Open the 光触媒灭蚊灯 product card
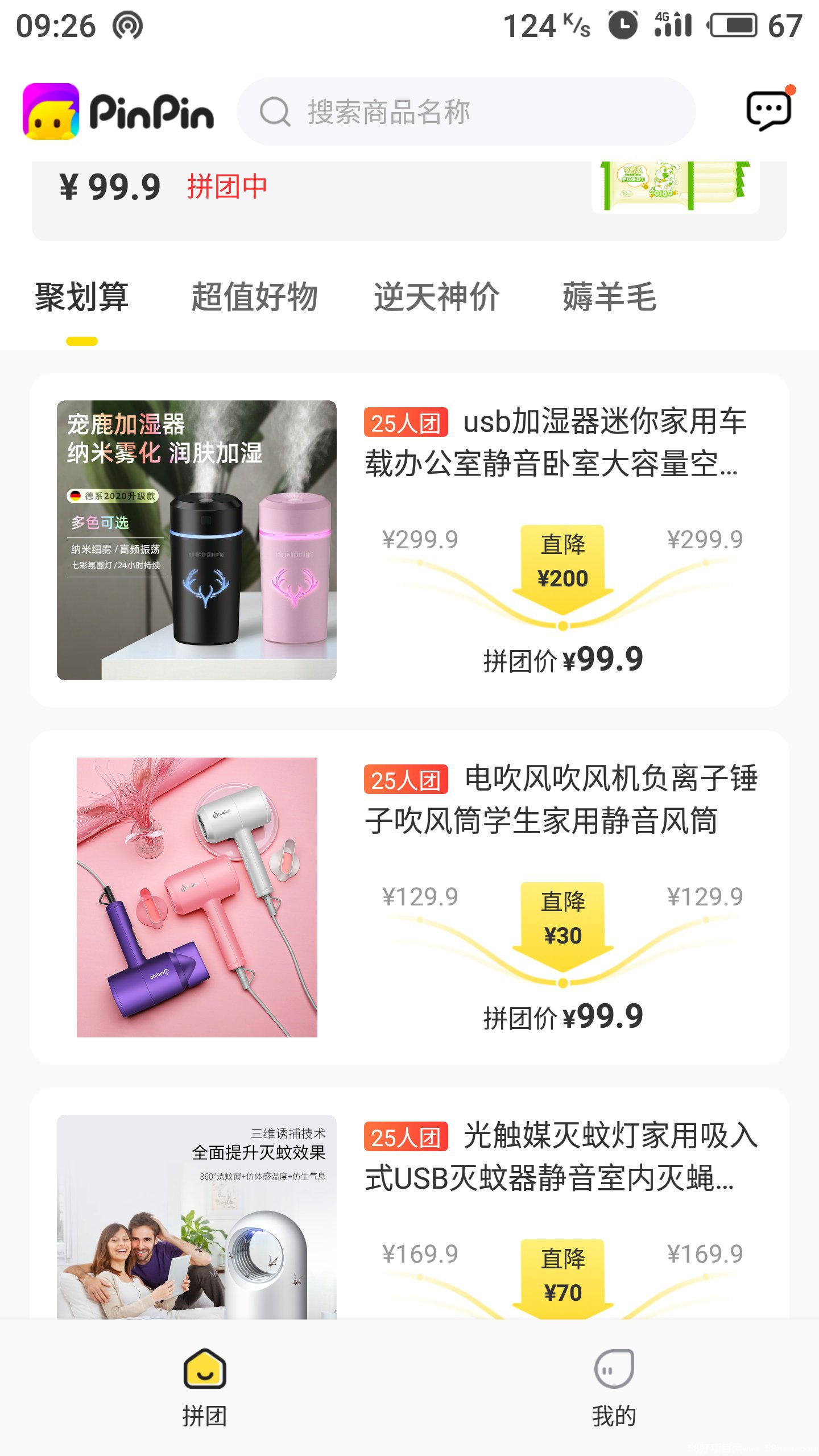The width and height of the screenshot is (819, 1456). (x=409, y=1203)
